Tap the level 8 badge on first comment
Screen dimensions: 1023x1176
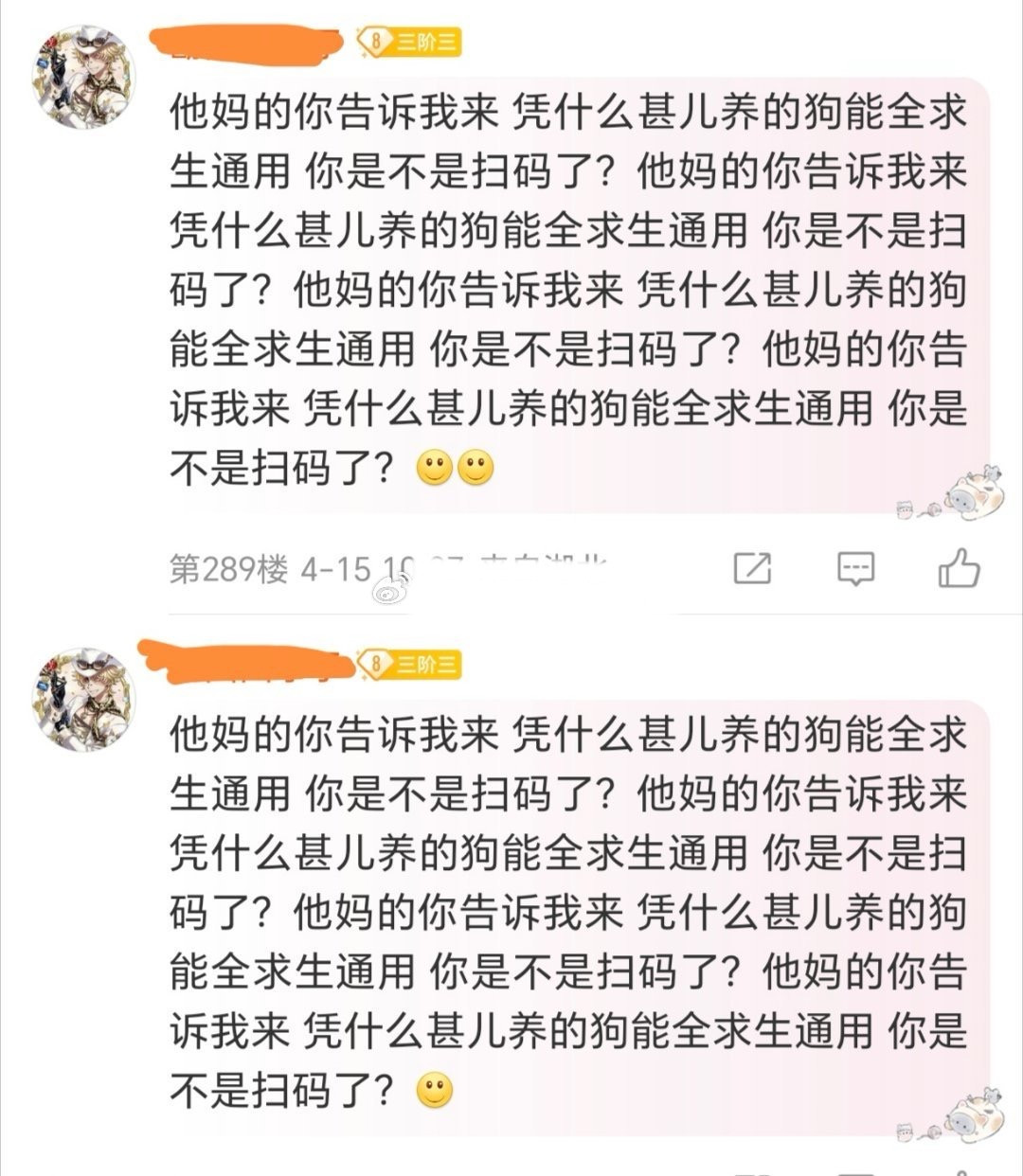coord(408,42)
